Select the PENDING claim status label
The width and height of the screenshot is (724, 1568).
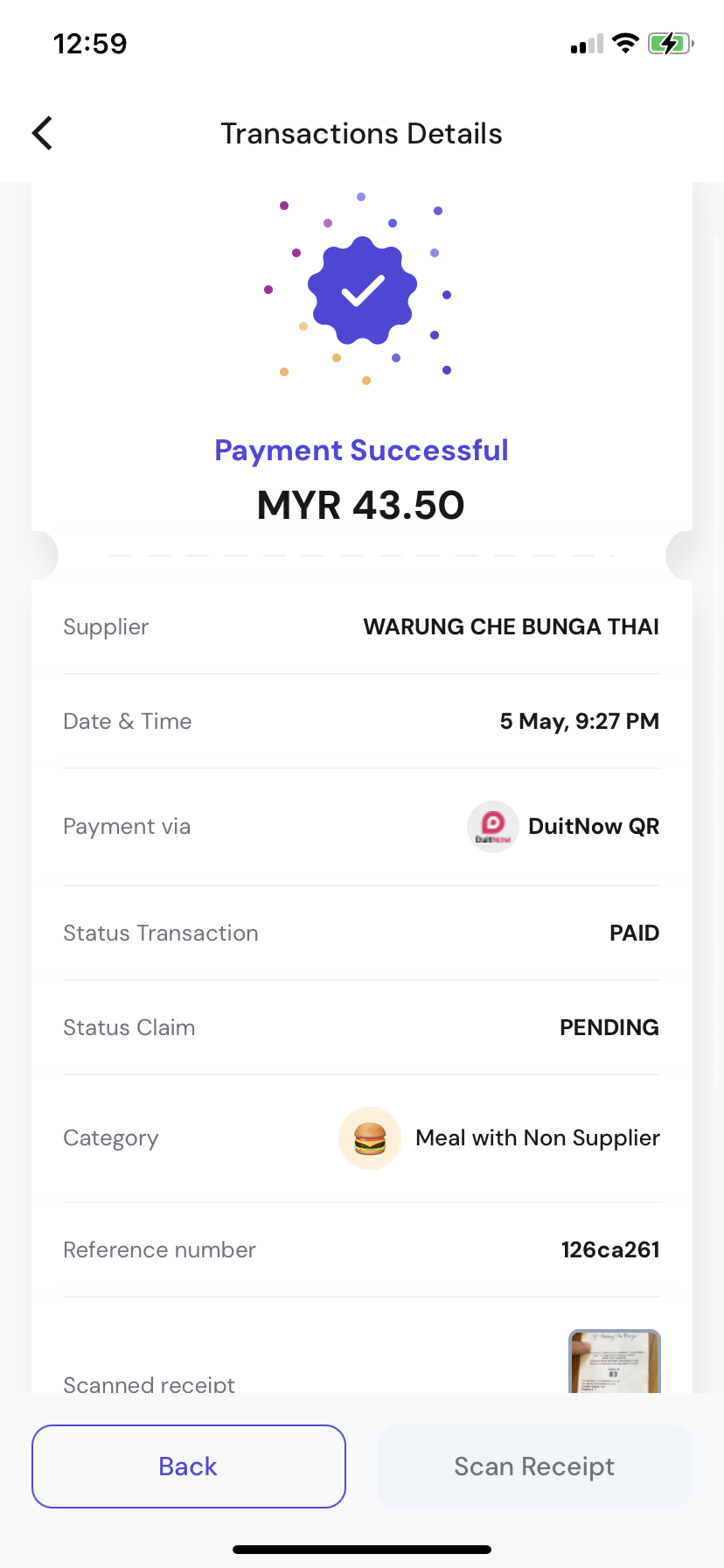tap(609, 1026)
